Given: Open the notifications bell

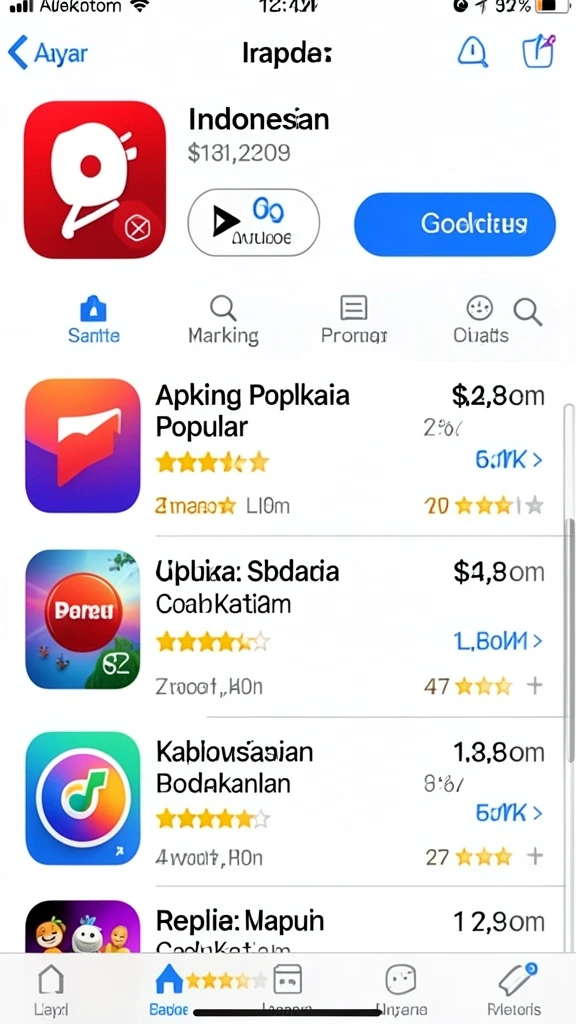Looking at the screenshot, I should 472,51.
